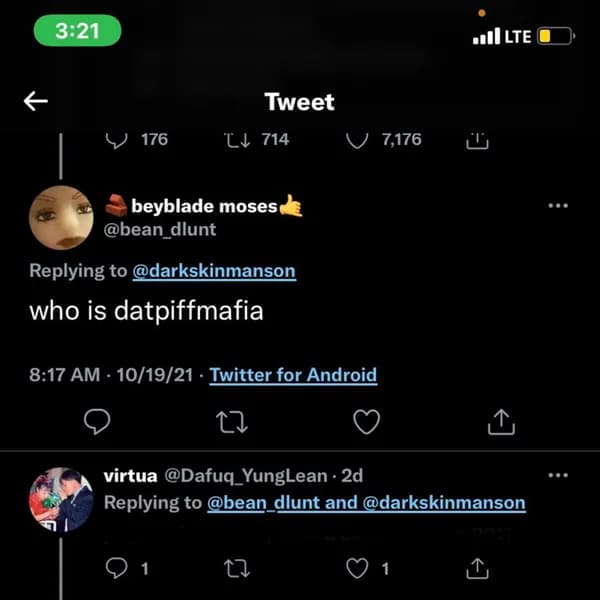The height and width of the screenshot is (600, 600).
Task: Open virtua's profile picture
Action: coord(61,498)
